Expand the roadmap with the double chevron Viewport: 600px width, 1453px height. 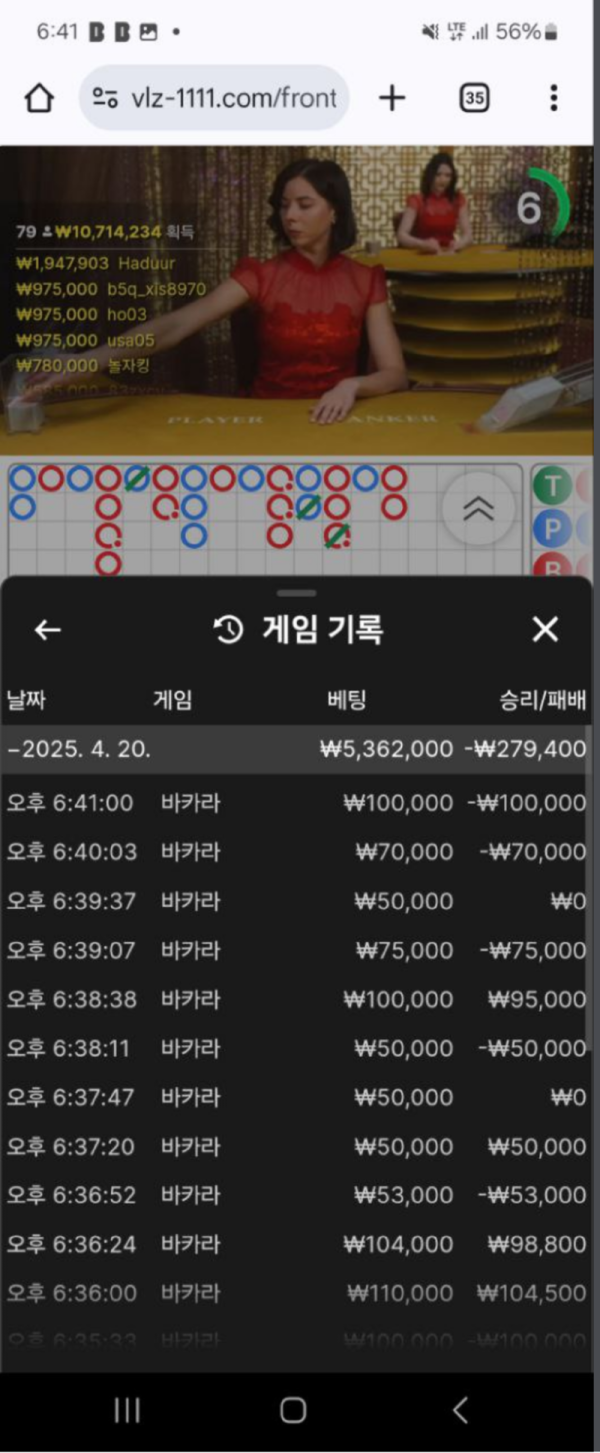(x=478, y=509)
